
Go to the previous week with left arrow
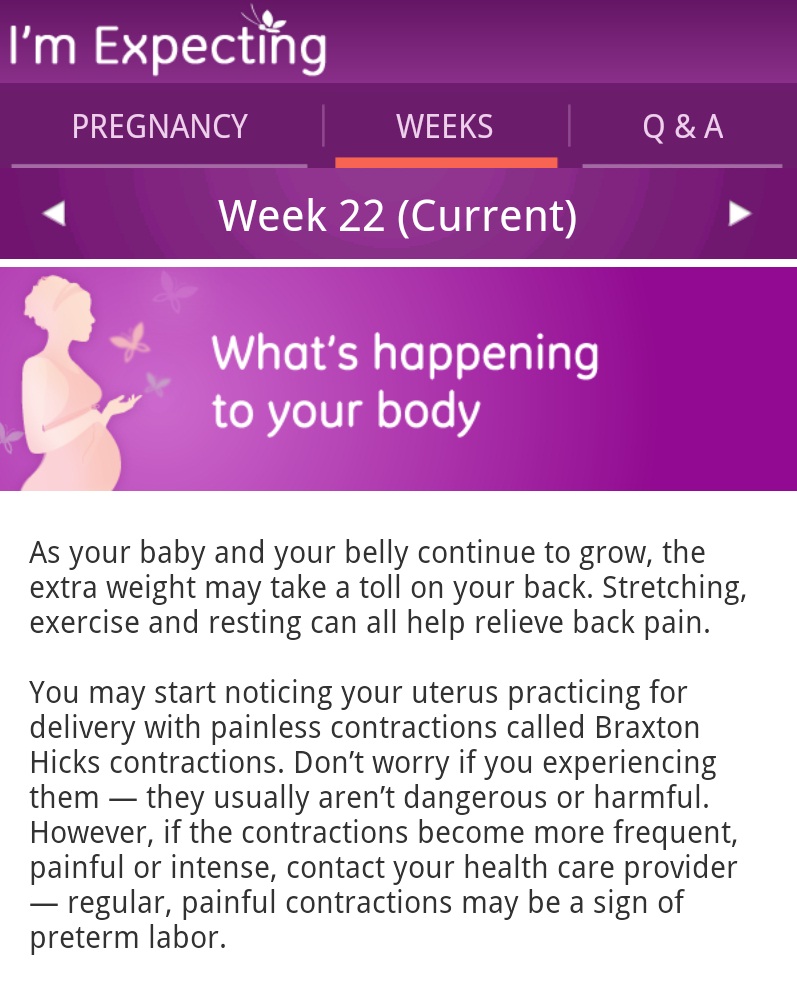(54, 214)
